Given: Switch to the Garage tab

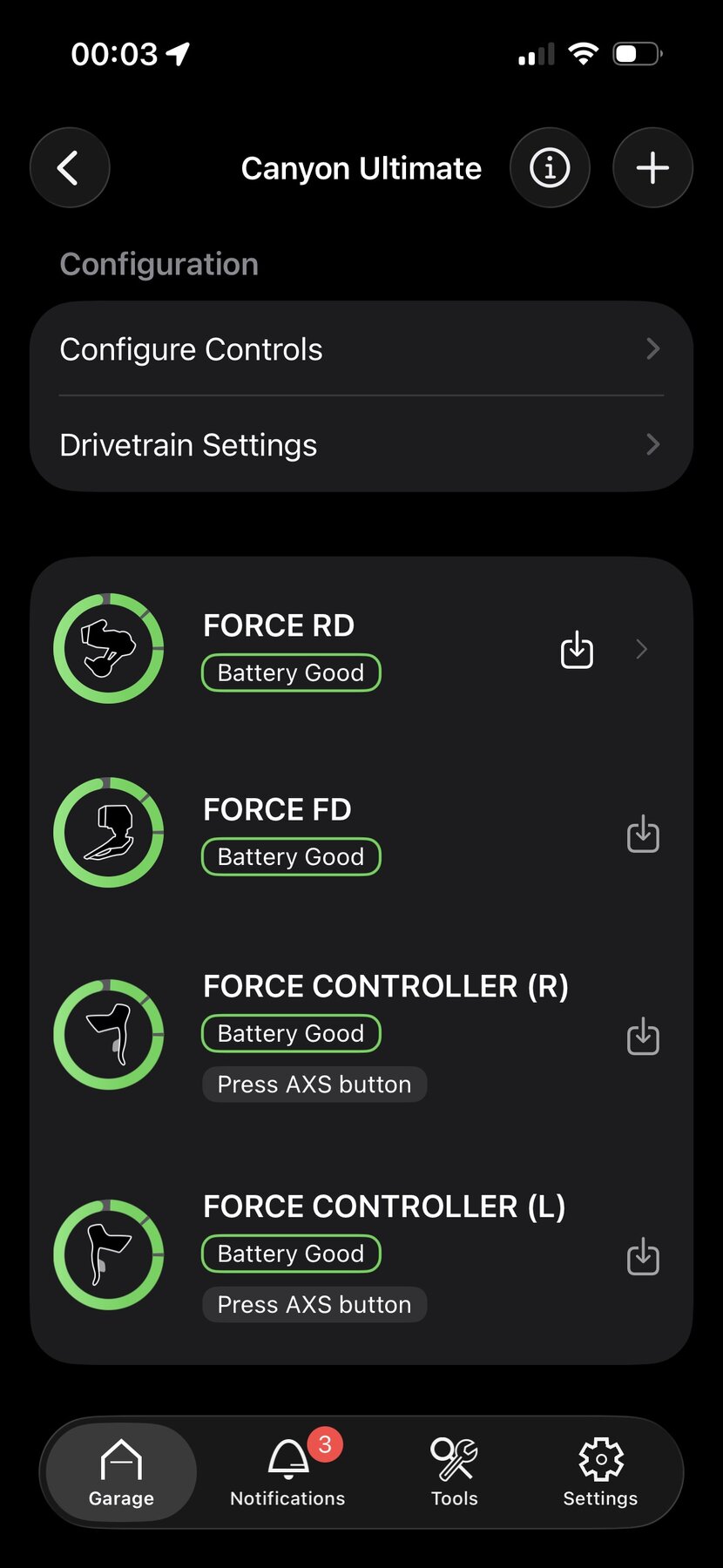Looking at the screenshot, I should pos(121,1472).
